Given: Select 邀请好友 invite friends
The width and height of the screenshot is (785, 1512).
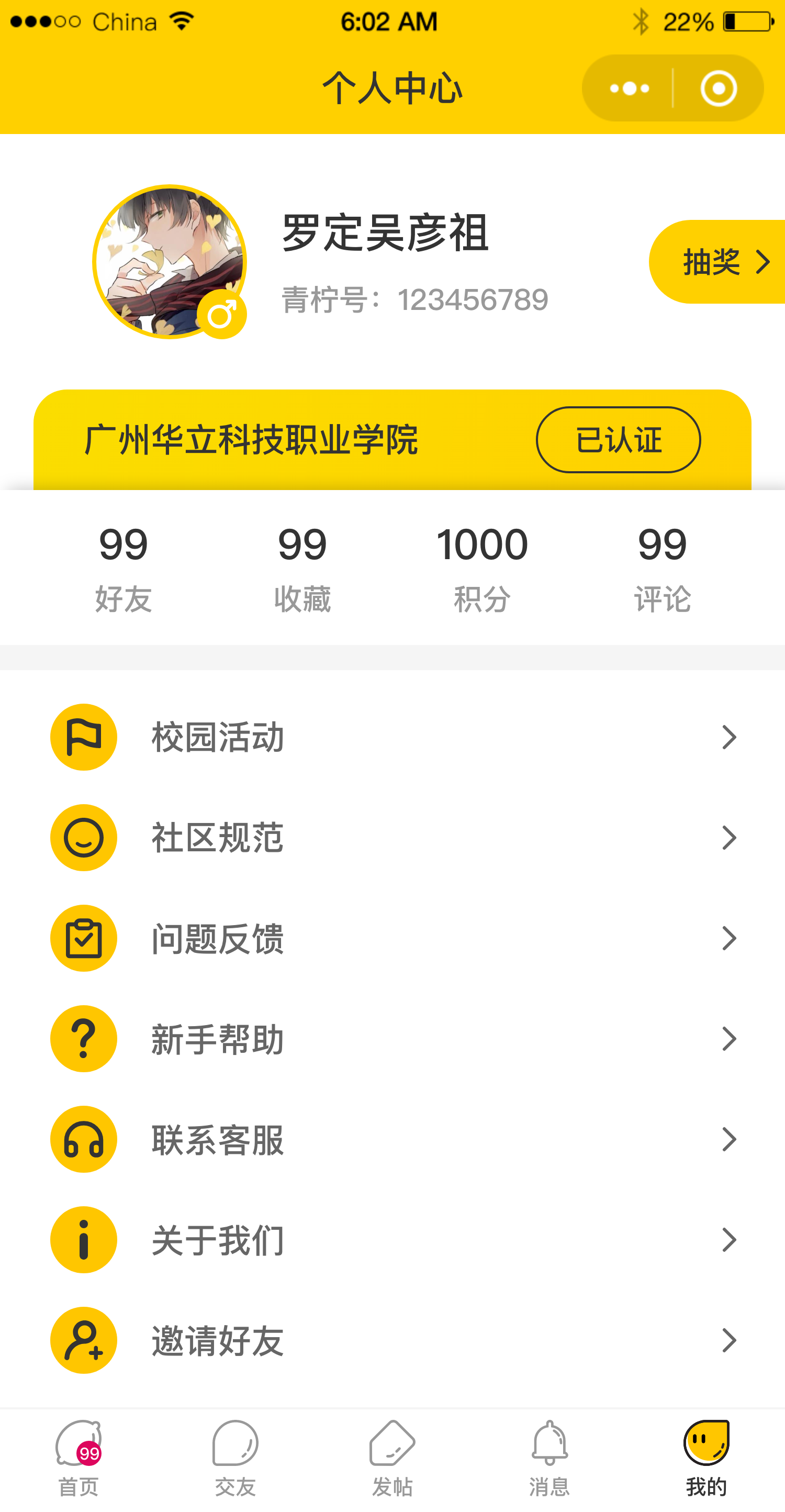Looking at the screenshot, I should 392,1341.
